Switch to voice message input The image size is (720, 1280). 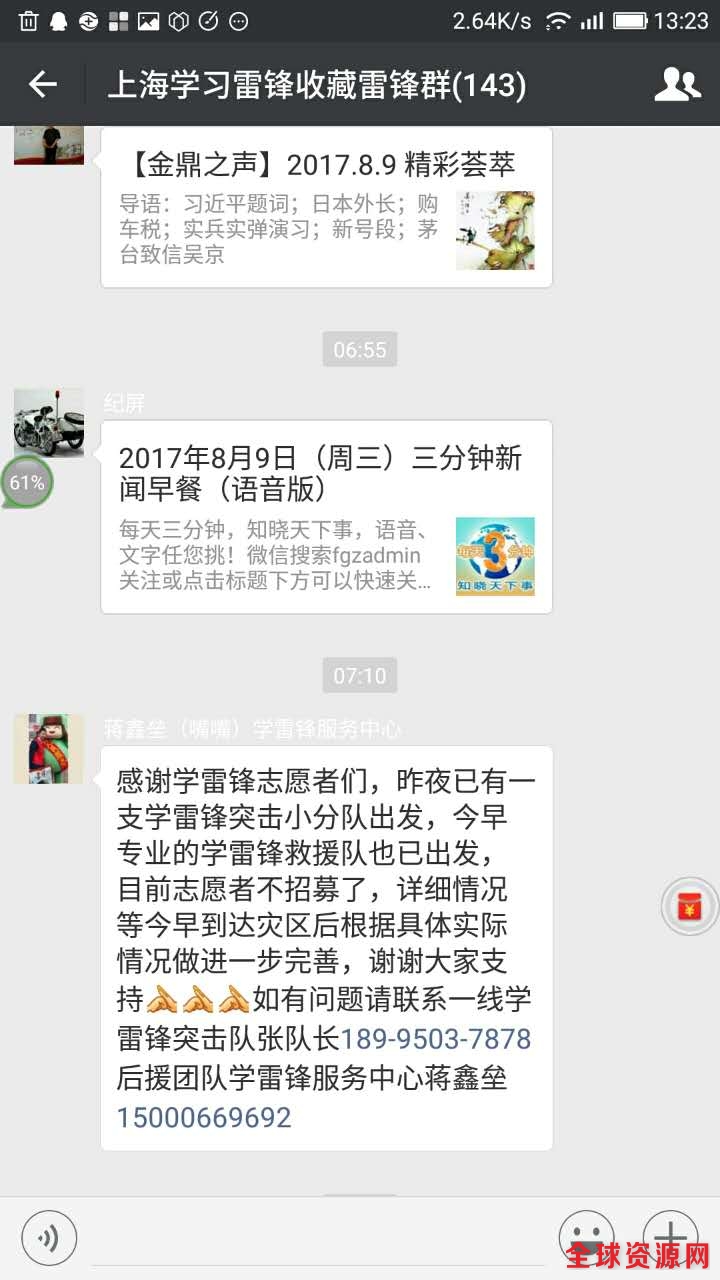[48, 1237]
